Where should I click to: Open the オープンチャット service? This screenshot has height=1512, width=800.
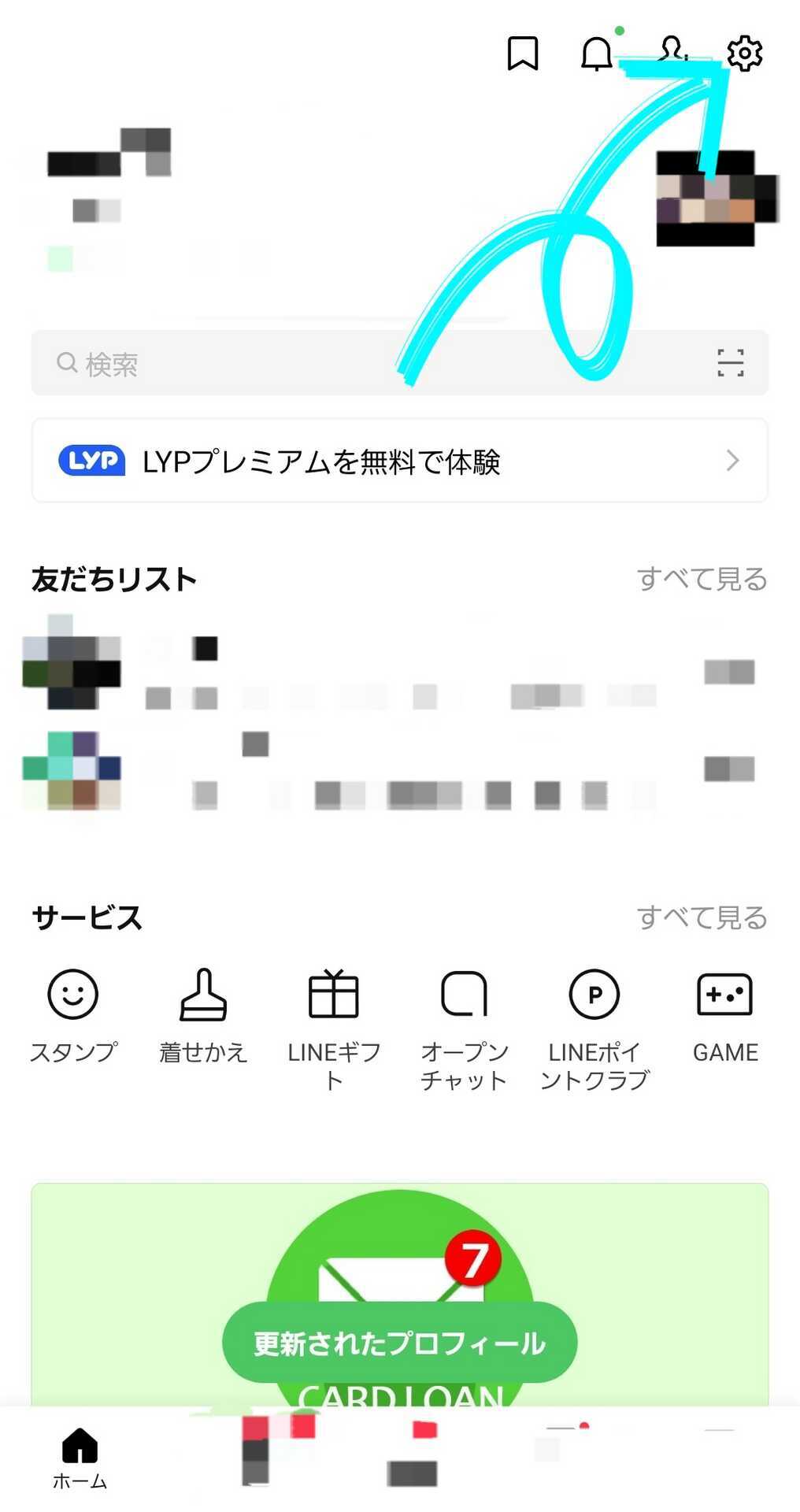(464, 1020)
